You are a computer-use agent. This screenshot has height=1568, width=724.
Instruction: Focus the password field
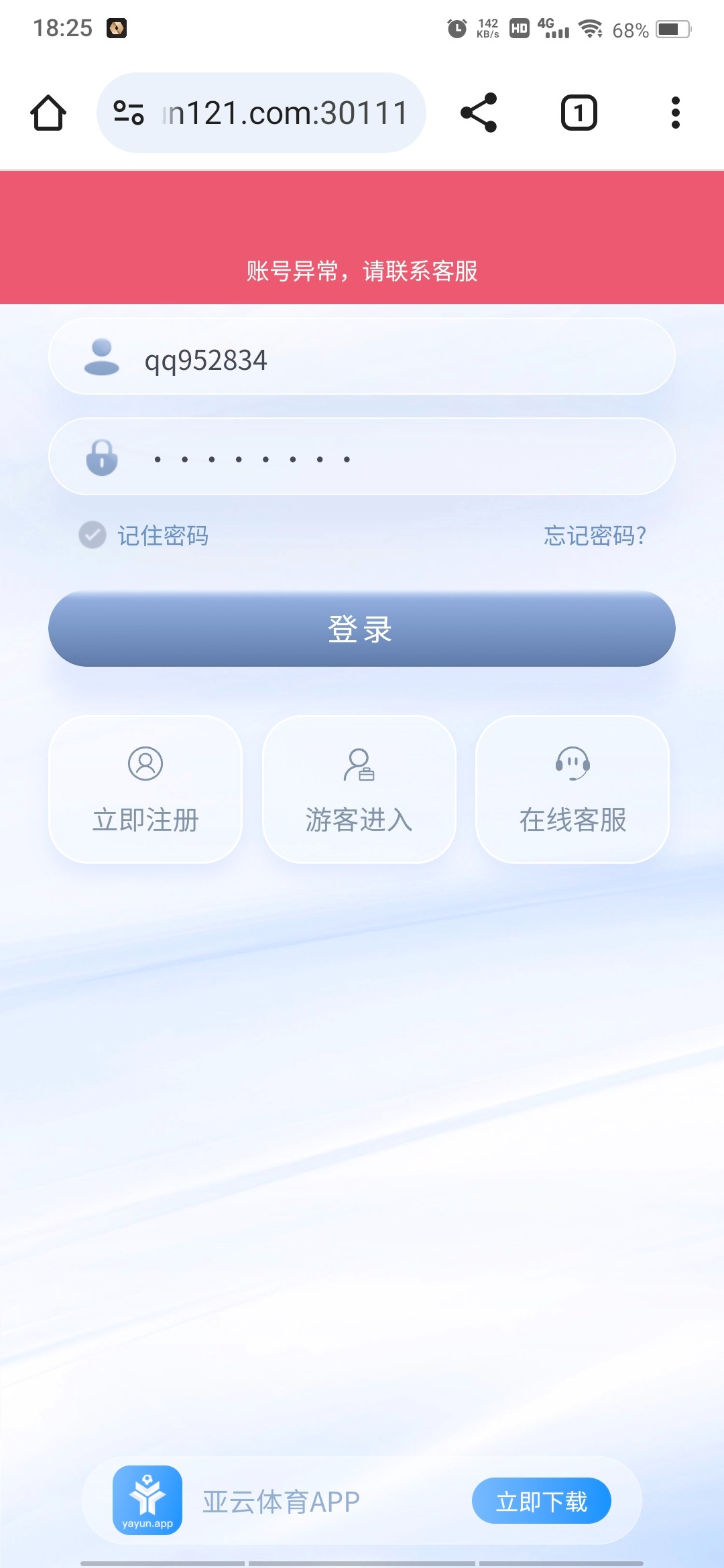pos(389,458)
